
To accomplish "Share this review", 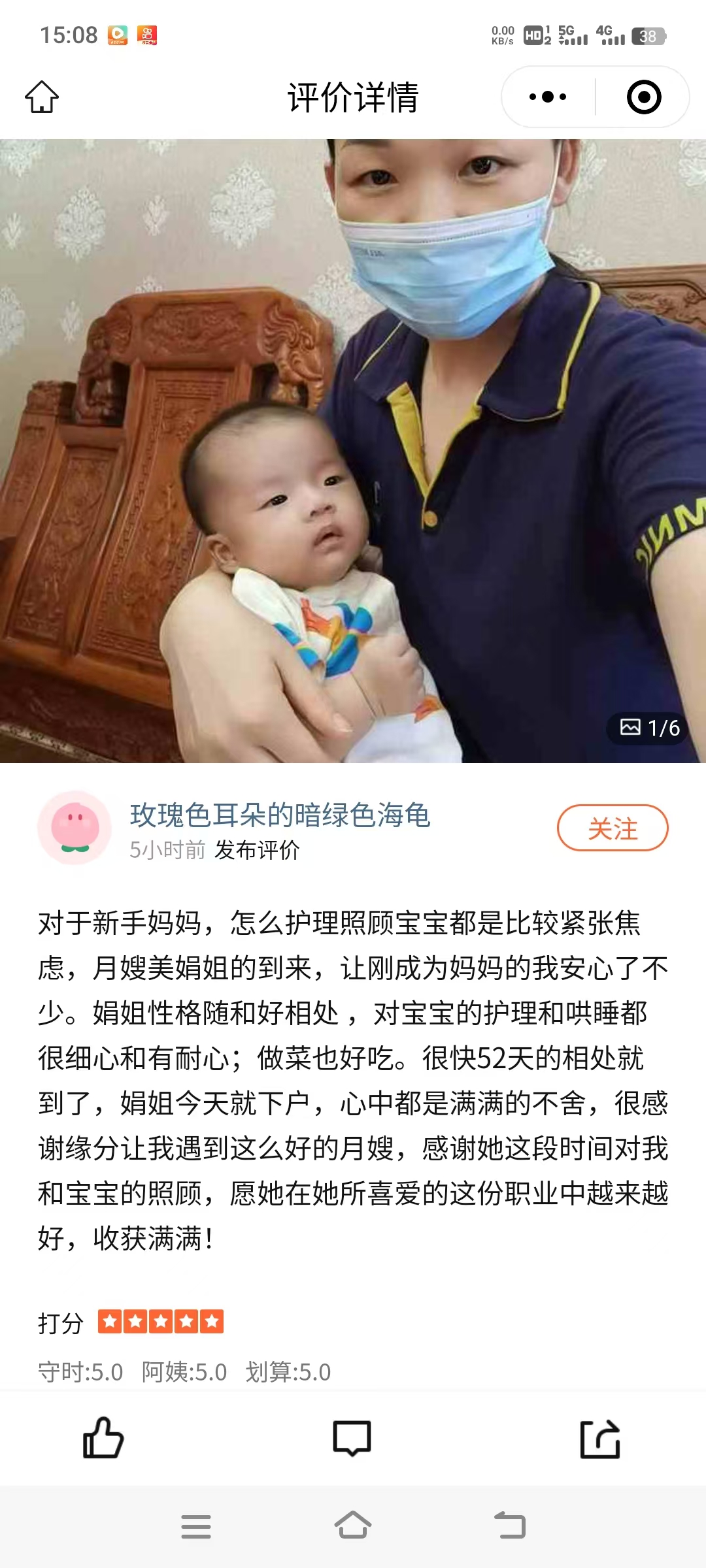I will 600,1438.
